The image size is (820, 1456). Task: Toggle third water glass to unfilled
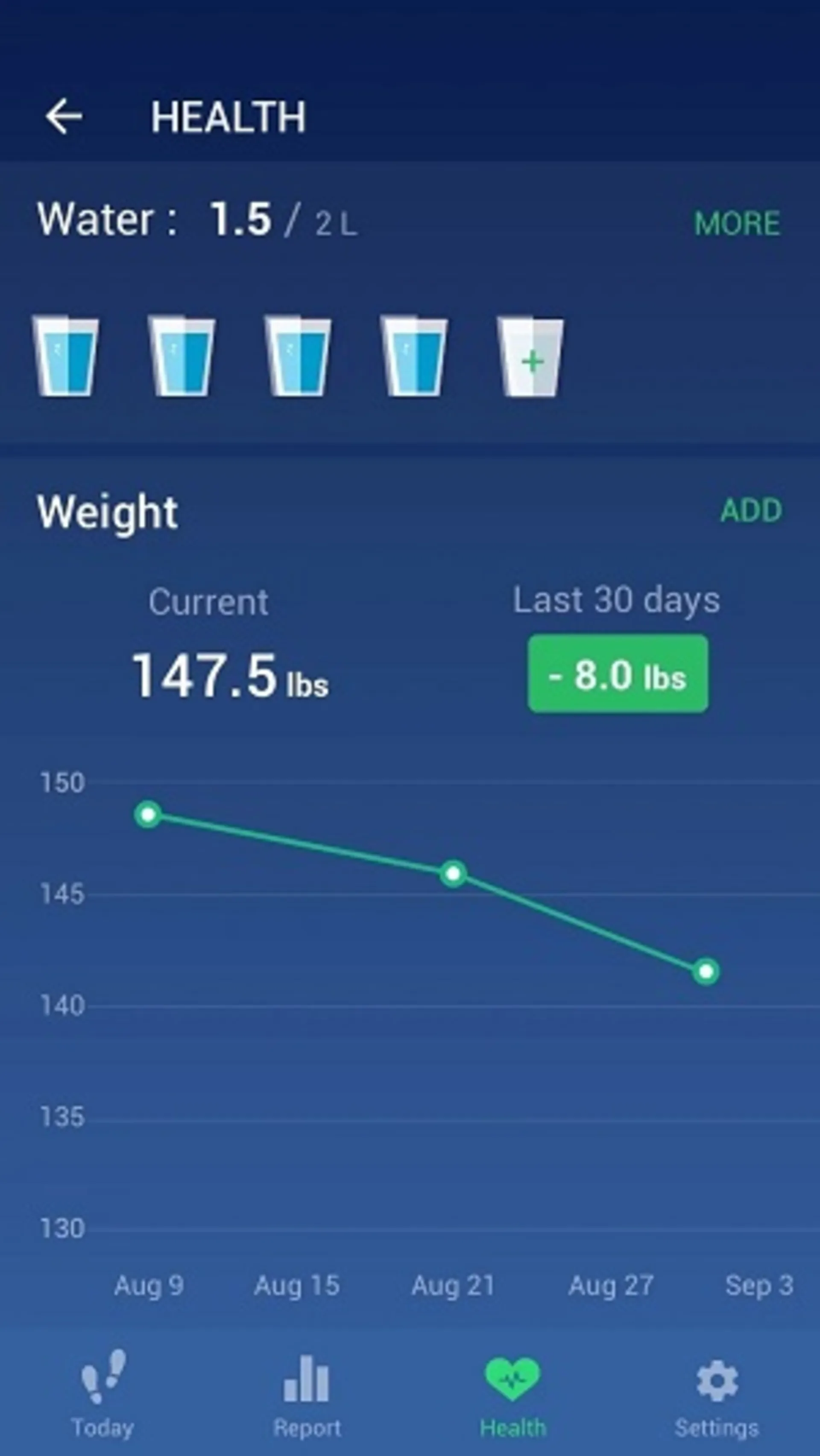click(300, 356)
